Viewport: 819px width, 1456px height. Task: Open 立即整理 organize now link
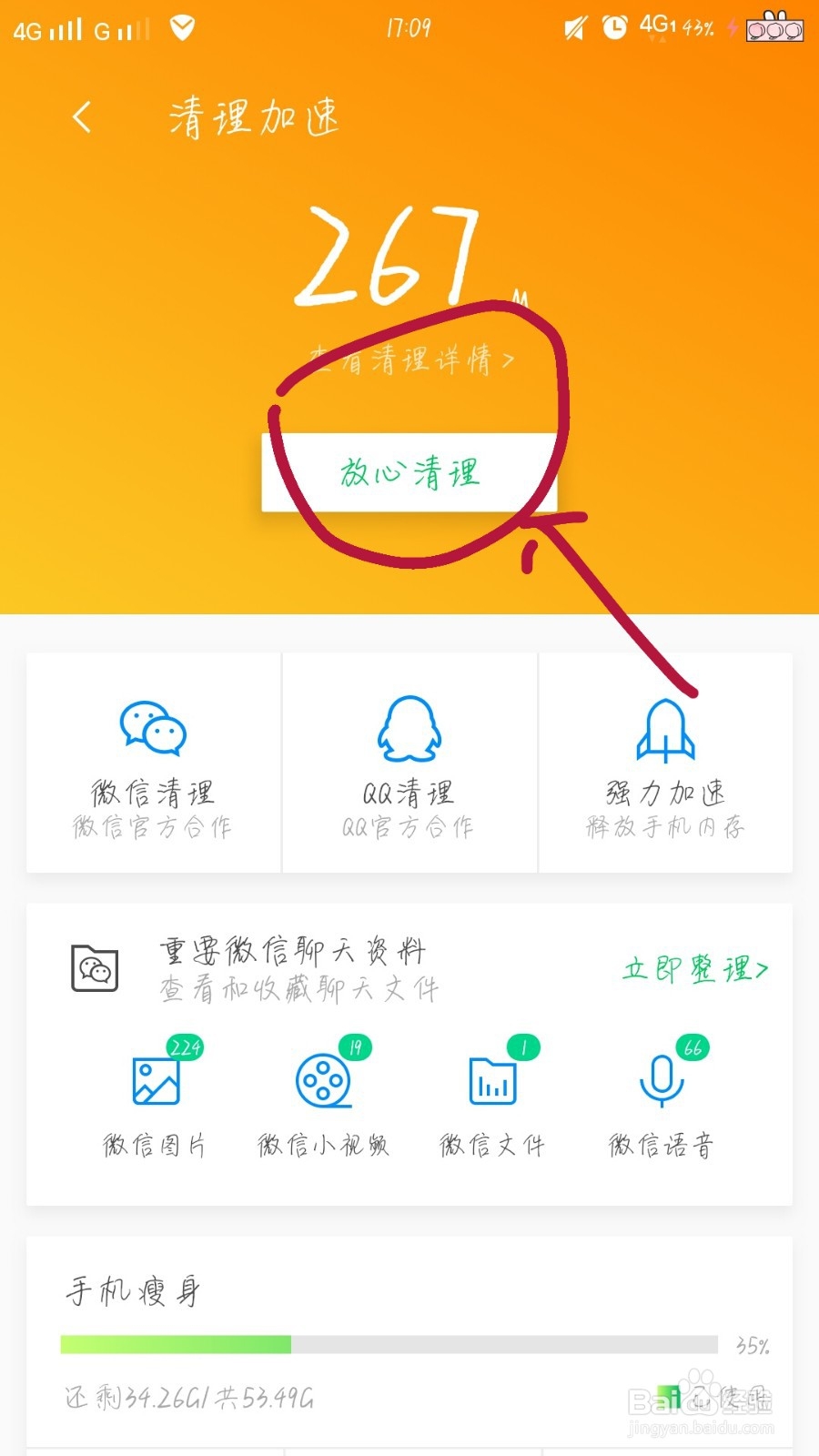click(694, 969)
